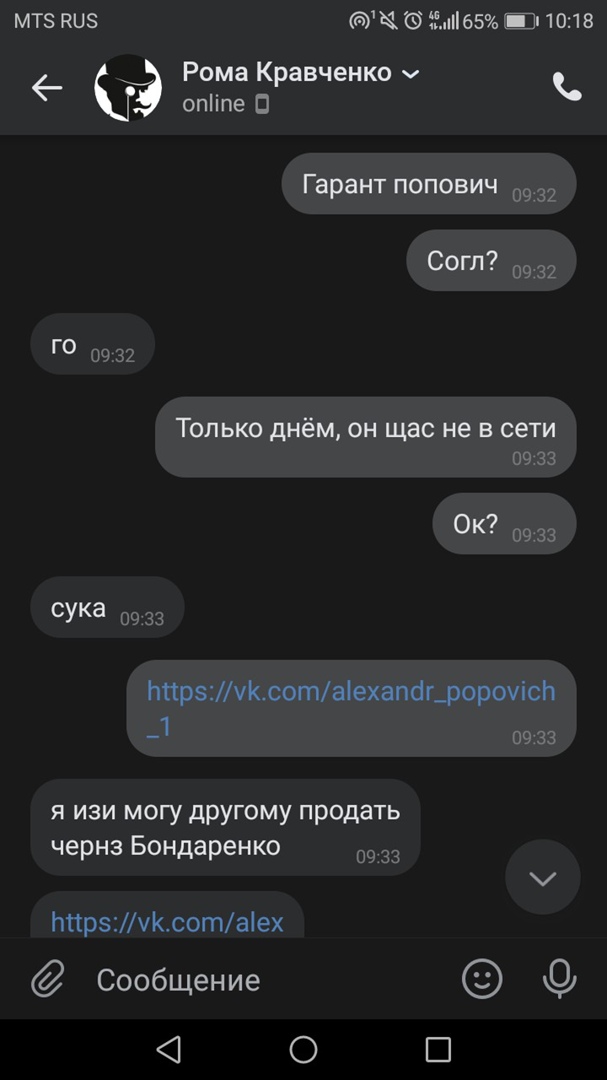
Task: Open recent apps from navigation bar
Action: tap(438, 1049)
